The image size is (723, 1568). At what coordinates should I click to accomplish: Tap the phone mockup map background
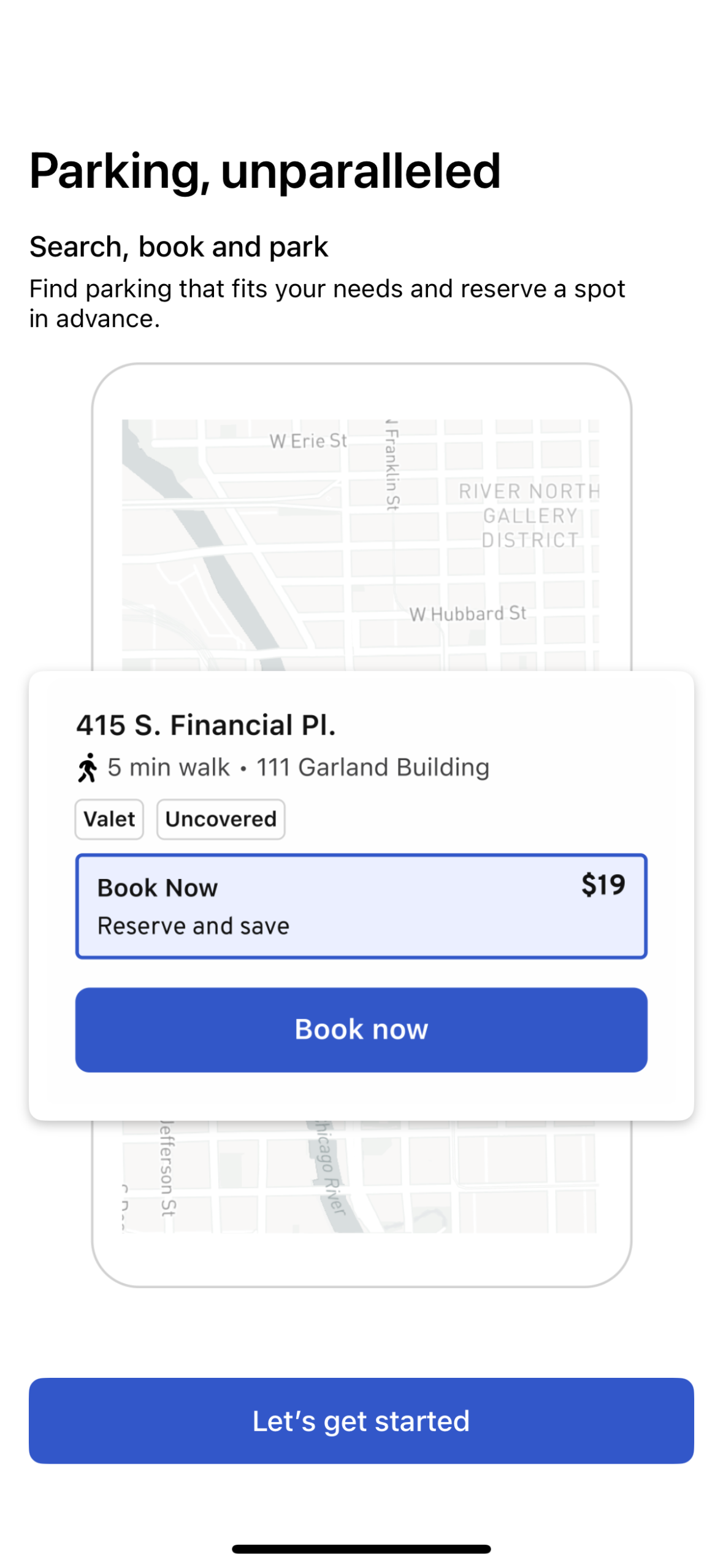click(x=215, y=552)
